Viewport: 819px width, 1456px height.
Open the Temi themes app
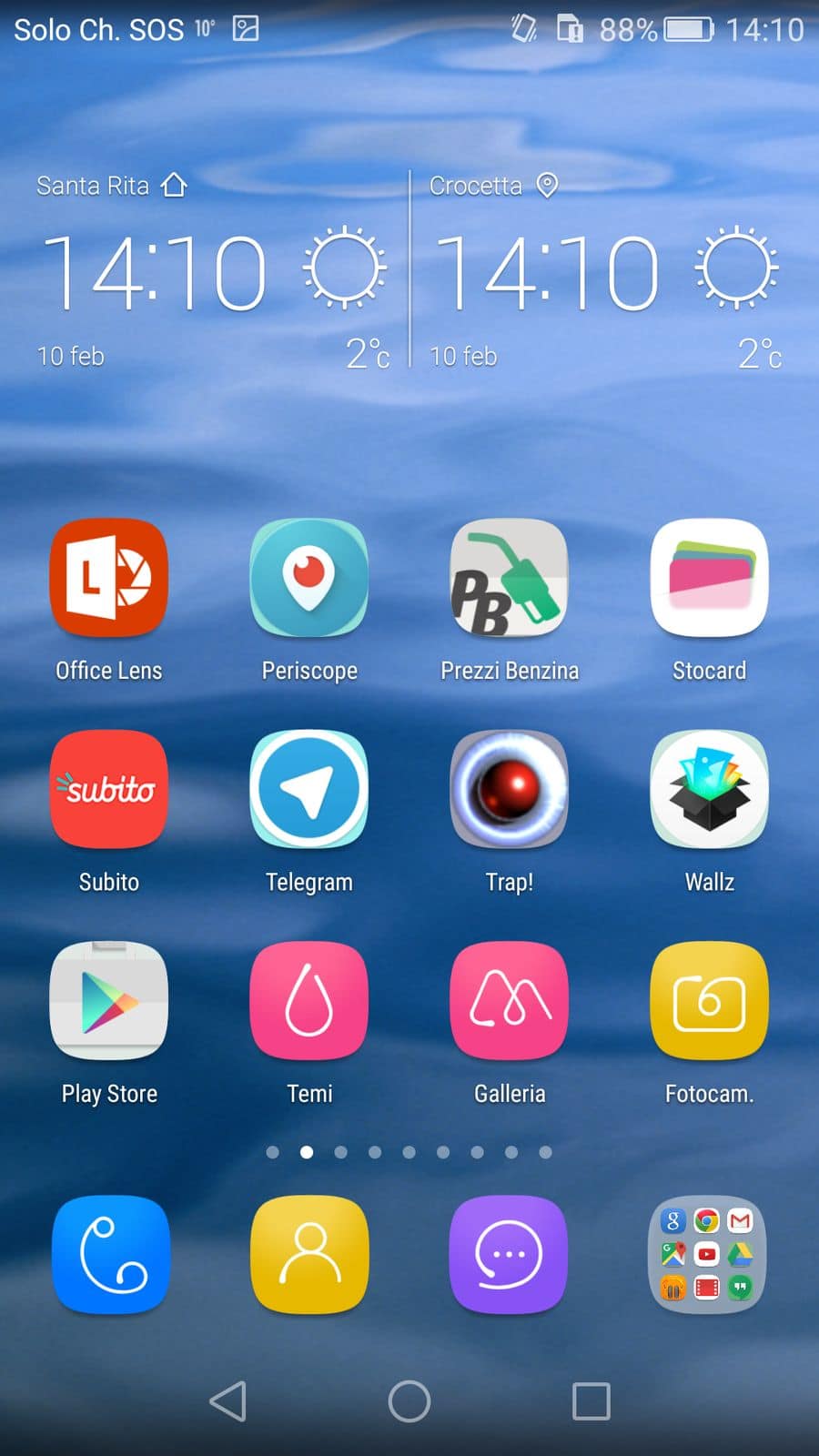[309, 1001]
